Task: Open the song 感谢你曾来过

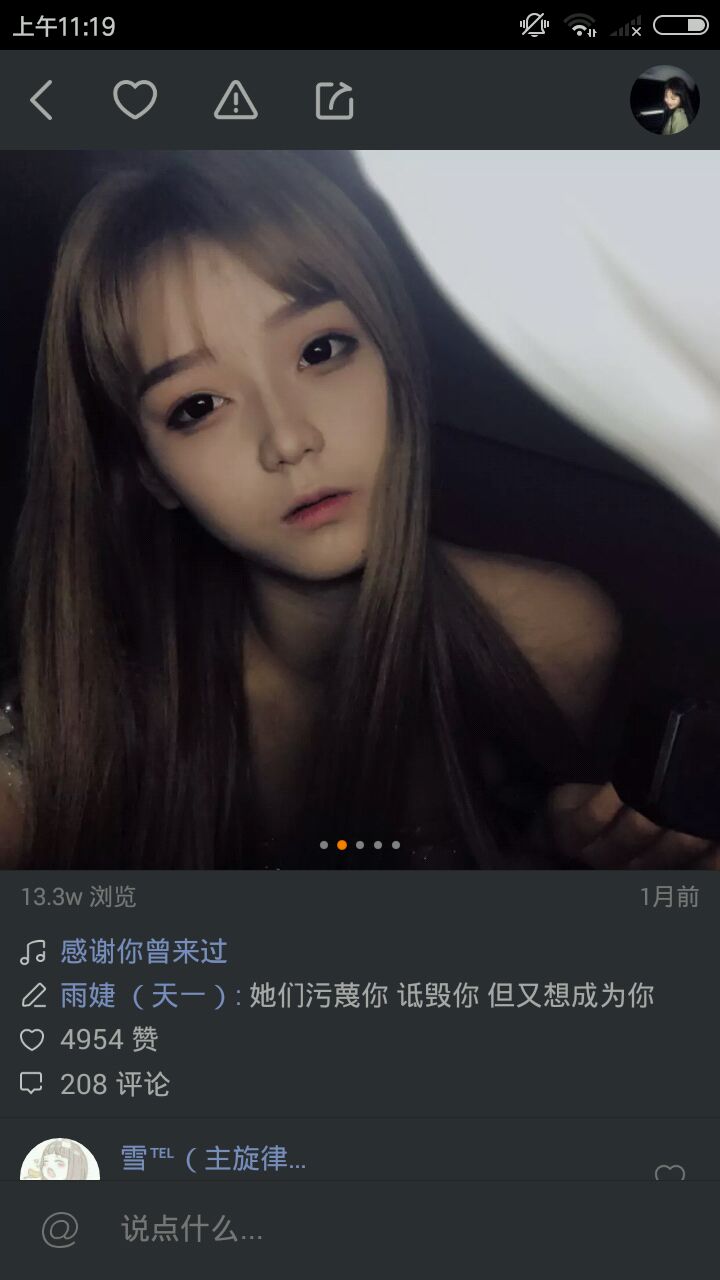Action: tap(144, 951)
